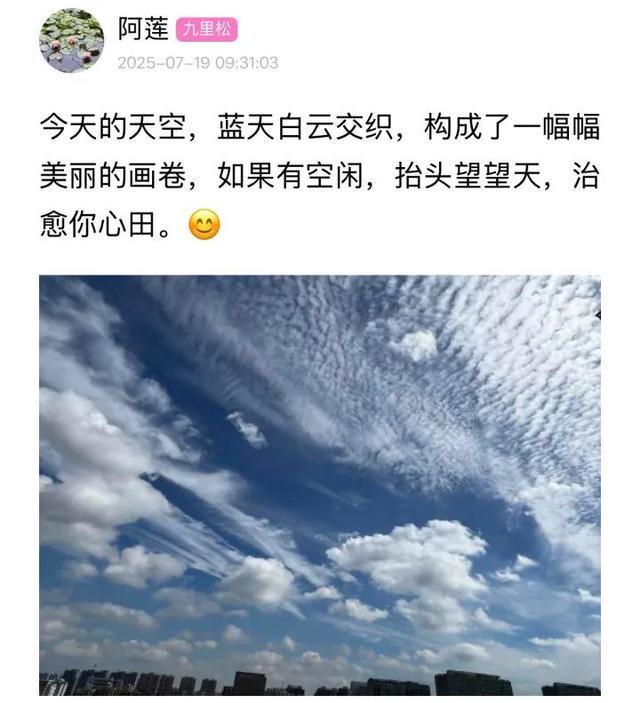Open 阿莲's profile picture
This screenshot has height=703, width=640.
coord(71,40)
